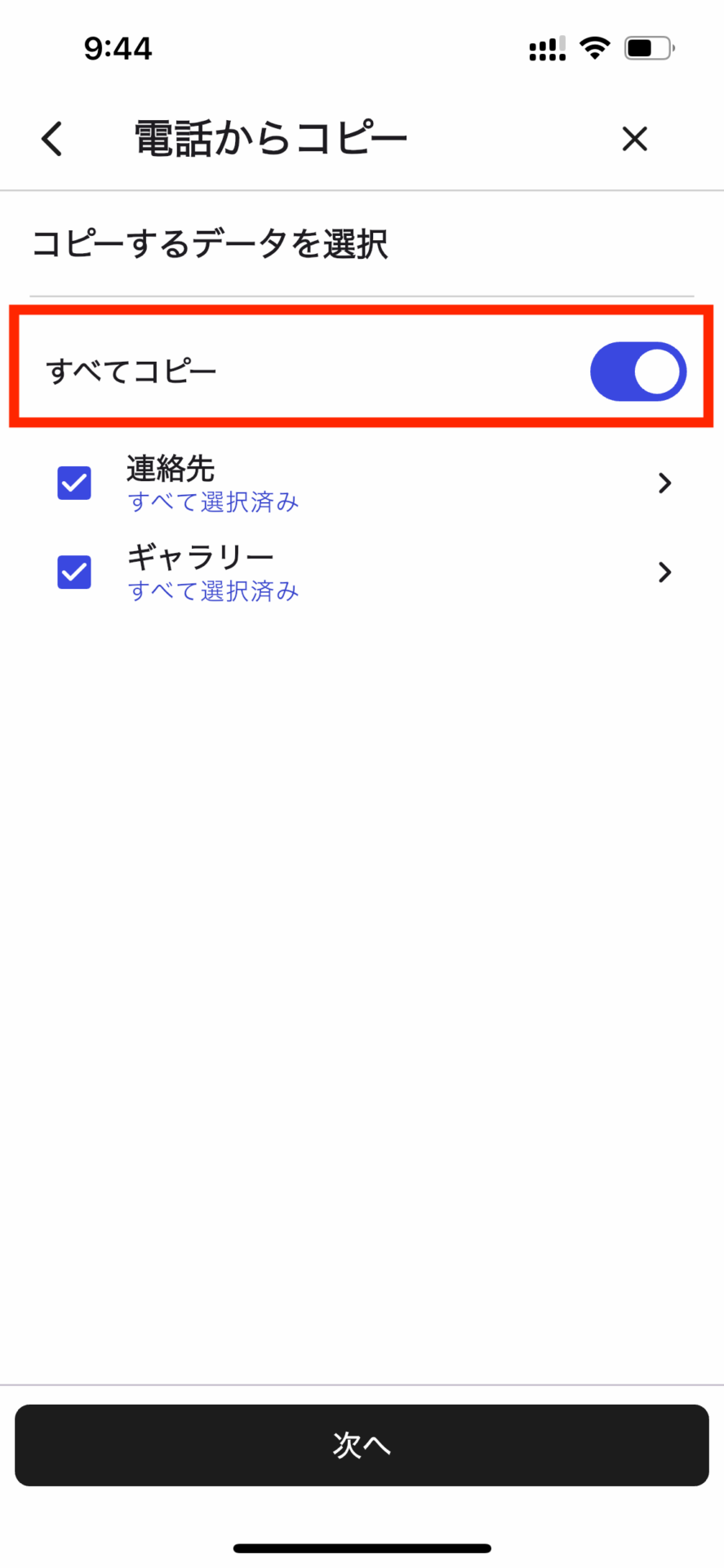Image resolution: width=724 pixels, height=1568 pixels.
Task: Uncheck the ギャラリー checkbox
Action: pos(74,572)
